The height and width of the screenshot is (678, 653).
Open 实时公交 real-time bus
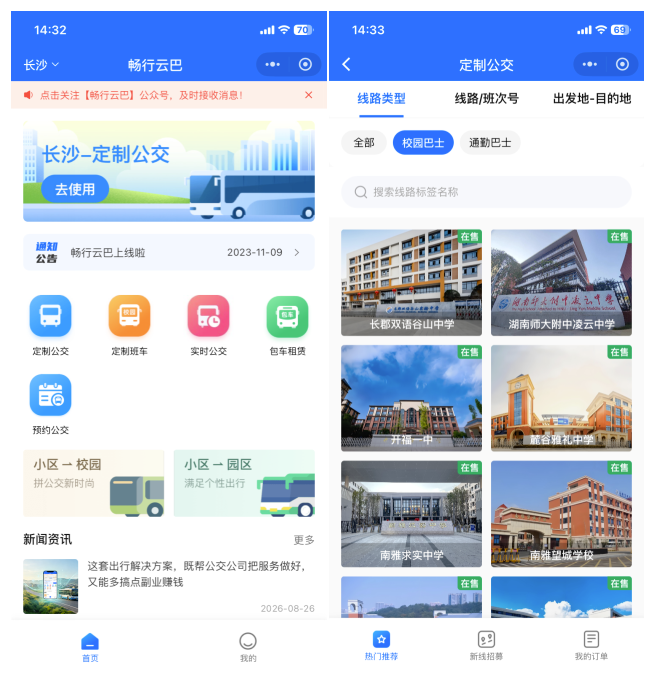(x=208, y=326)
